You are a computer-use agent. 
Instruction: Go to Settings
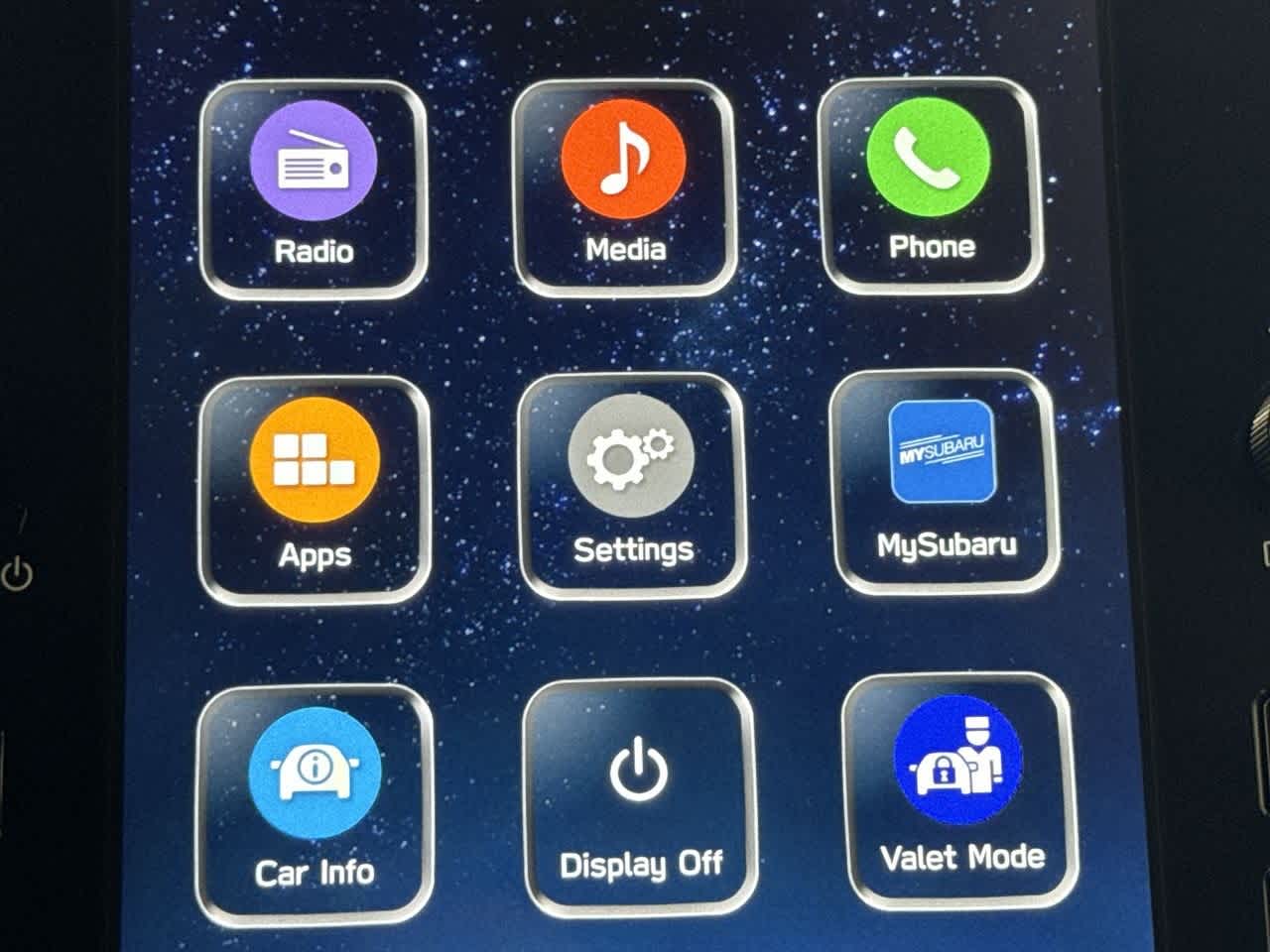coord(632,486)
